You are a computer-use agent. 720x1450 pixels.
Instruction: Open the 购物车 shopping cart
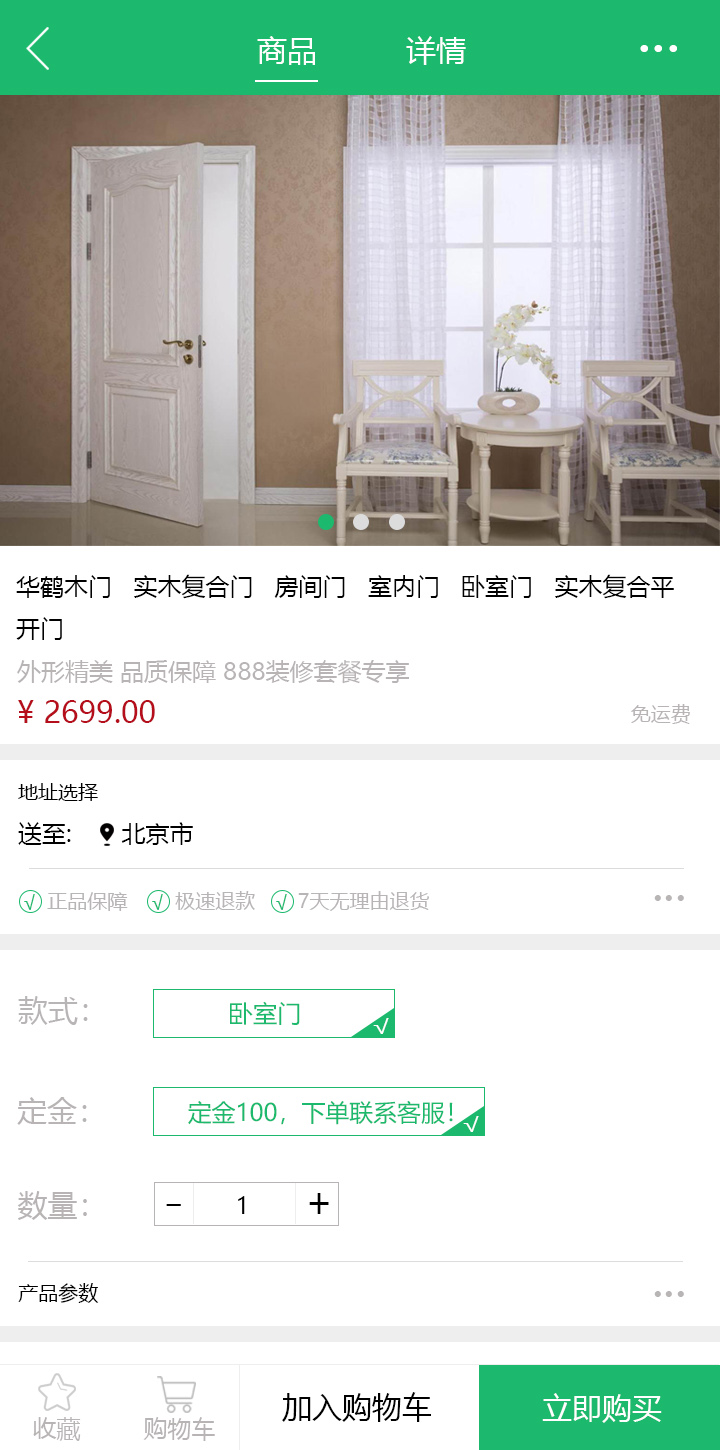pyautogui.click(x=178, y=1407)
